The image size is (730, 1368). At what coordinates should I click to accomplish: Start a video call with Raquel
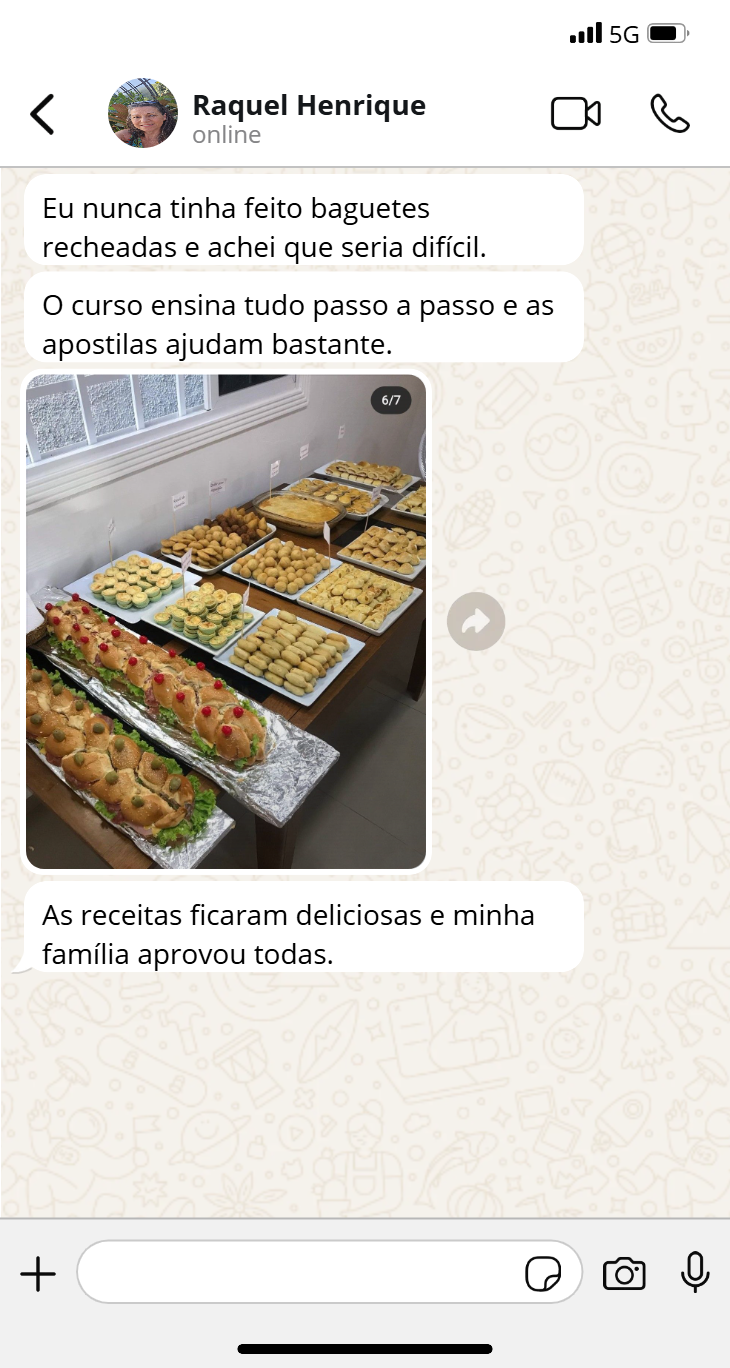coord(576,114)
